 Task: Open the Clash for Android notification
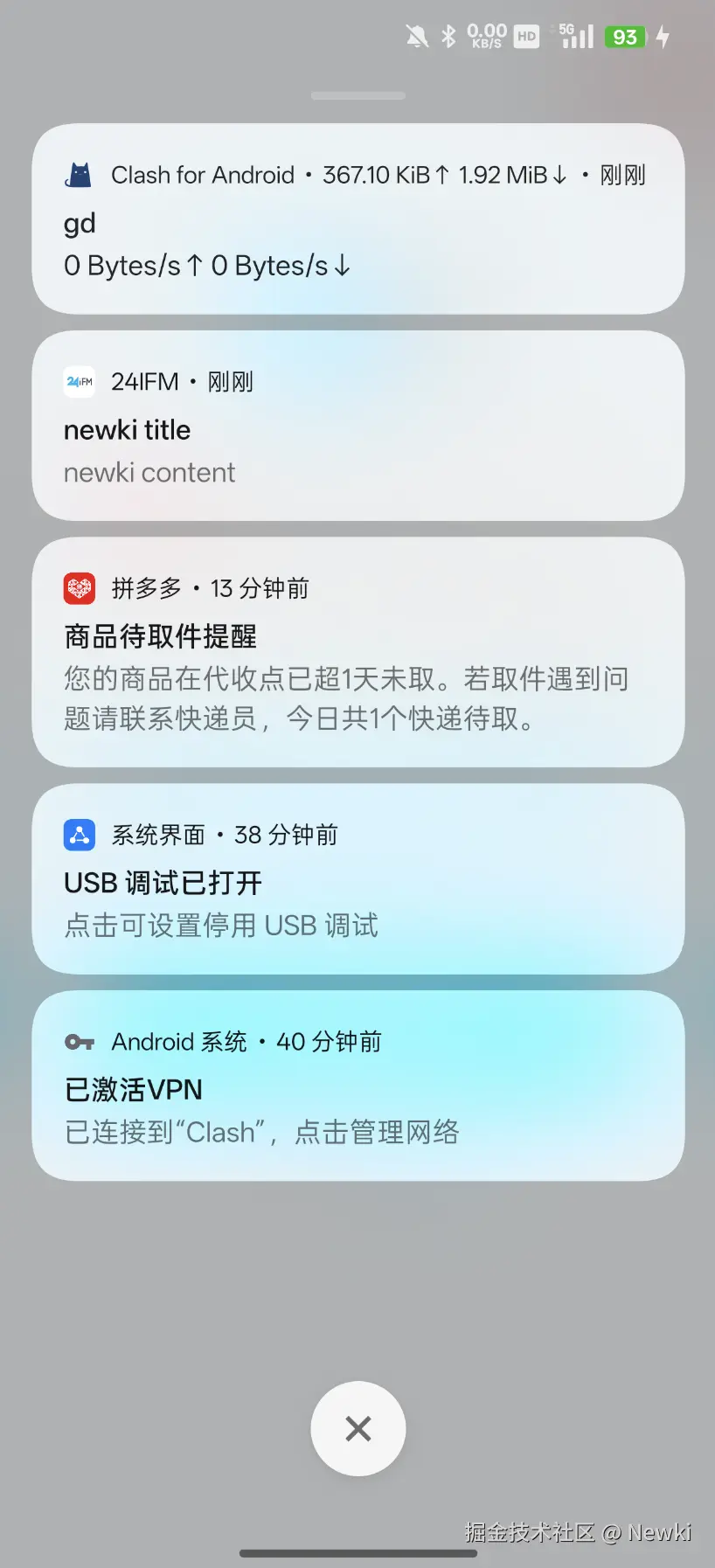point(357,219)
